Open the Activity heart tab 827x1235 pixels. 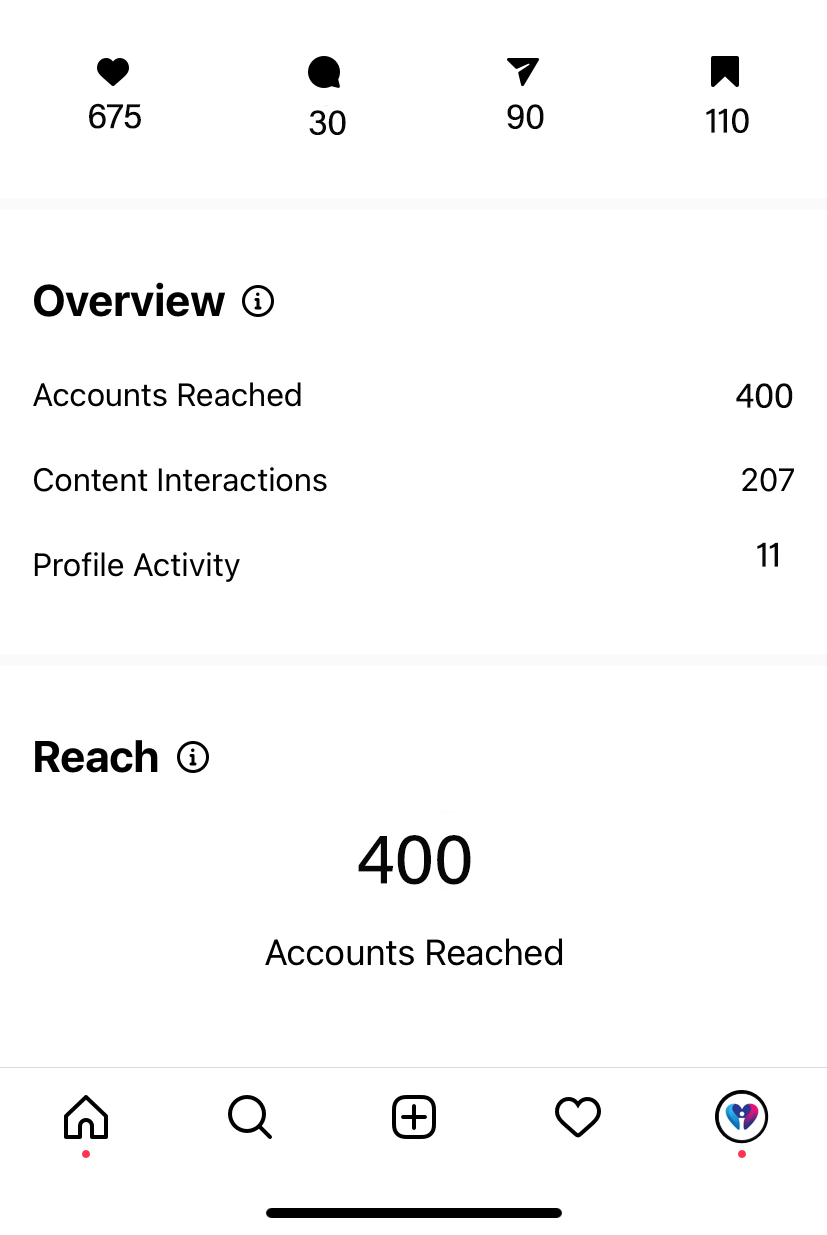tap(578, 1117)
